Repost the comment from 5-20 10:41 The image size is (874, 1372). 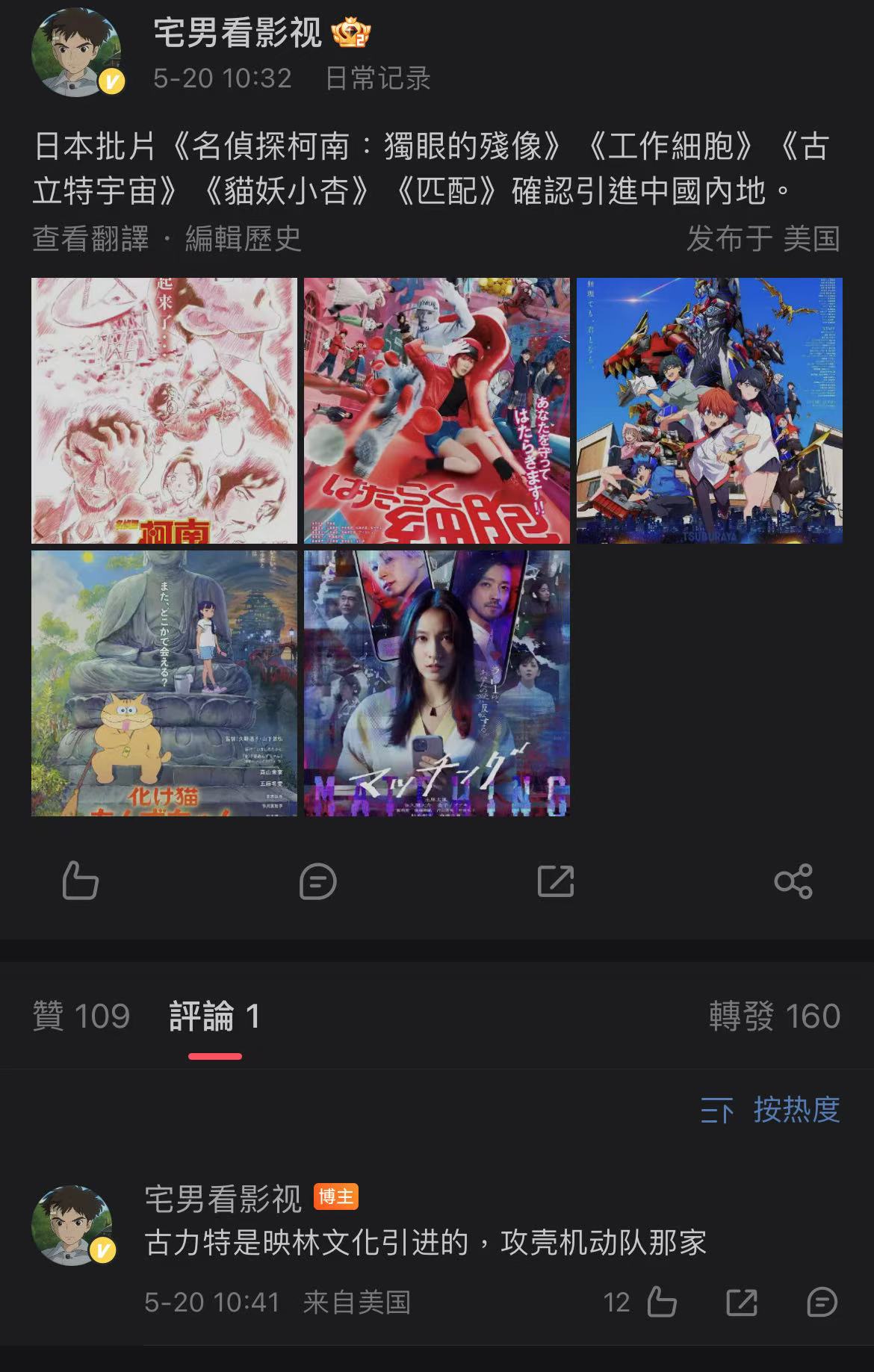pos(742,1303)
